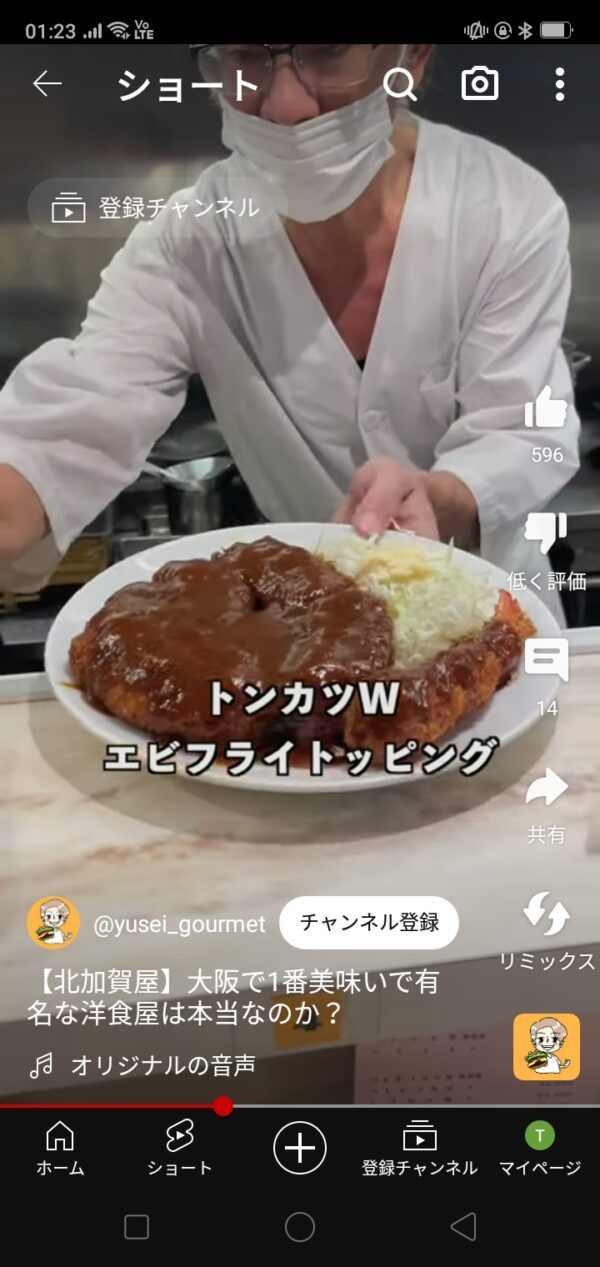The image size is (600, 1267).
Task: Open the sound thumbnail beside the audio label
Action: [546, 1047]
